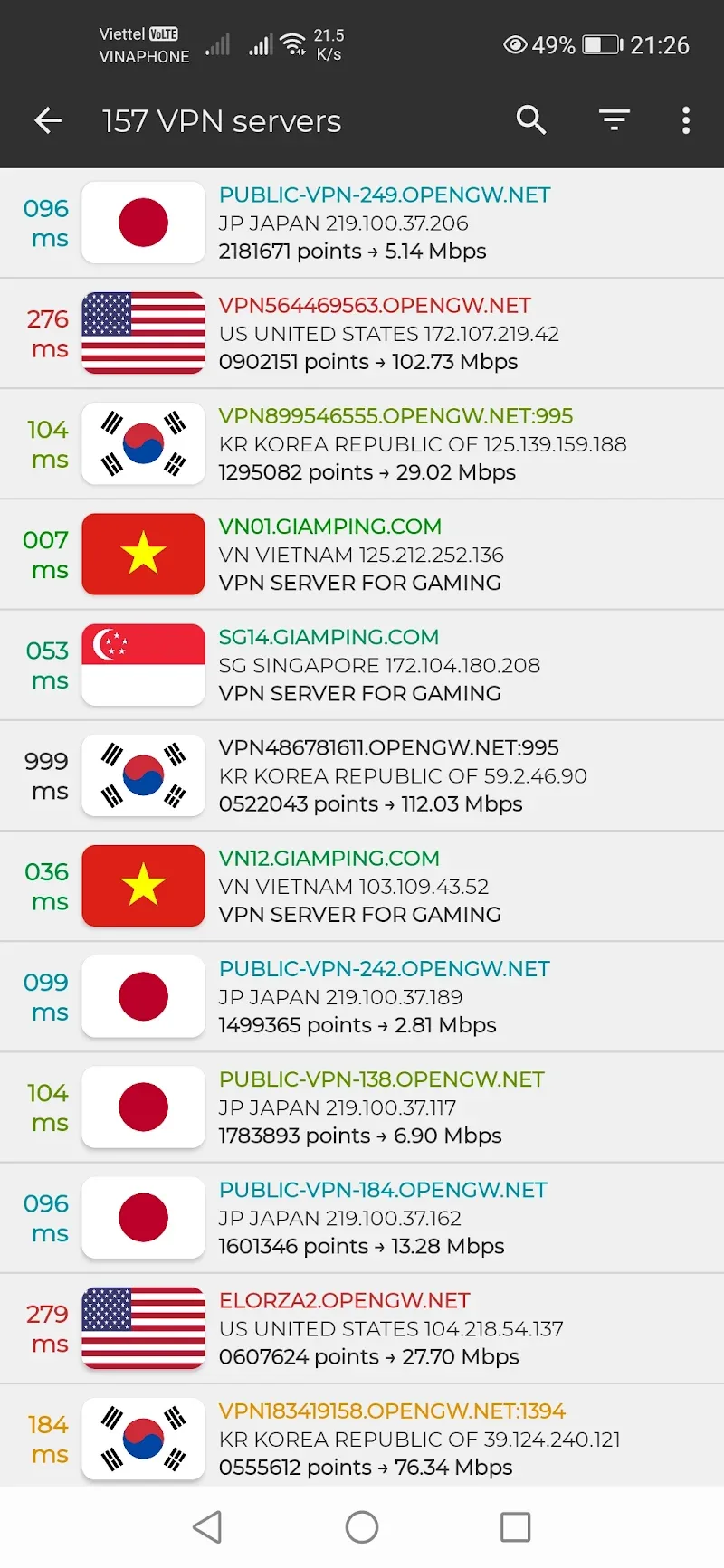Open the VPN server search
Viewport: 724px width, 1568px height.
coord(531,119)
